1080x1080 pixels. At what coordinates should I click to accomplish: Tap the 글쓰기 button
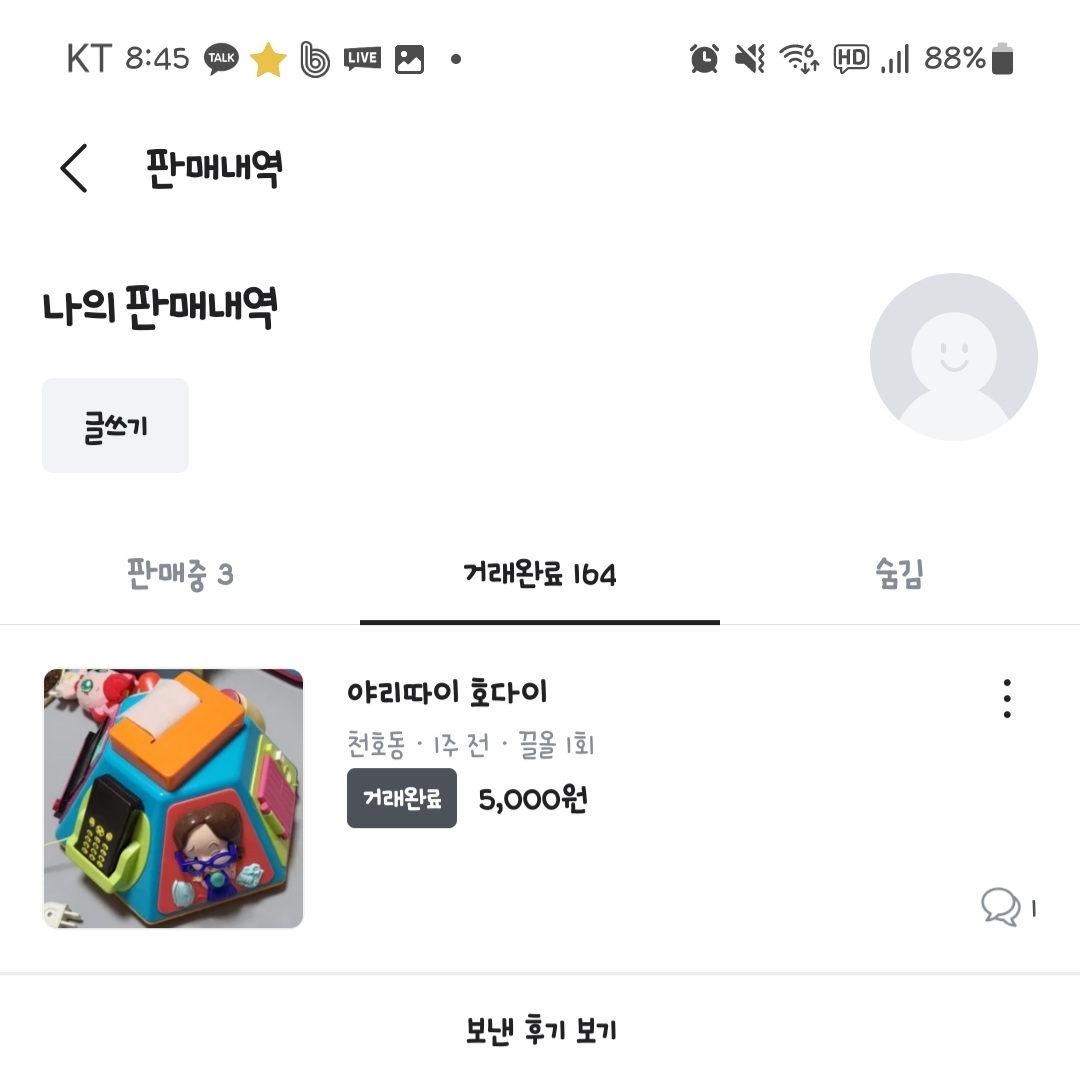tap(115, 426)
